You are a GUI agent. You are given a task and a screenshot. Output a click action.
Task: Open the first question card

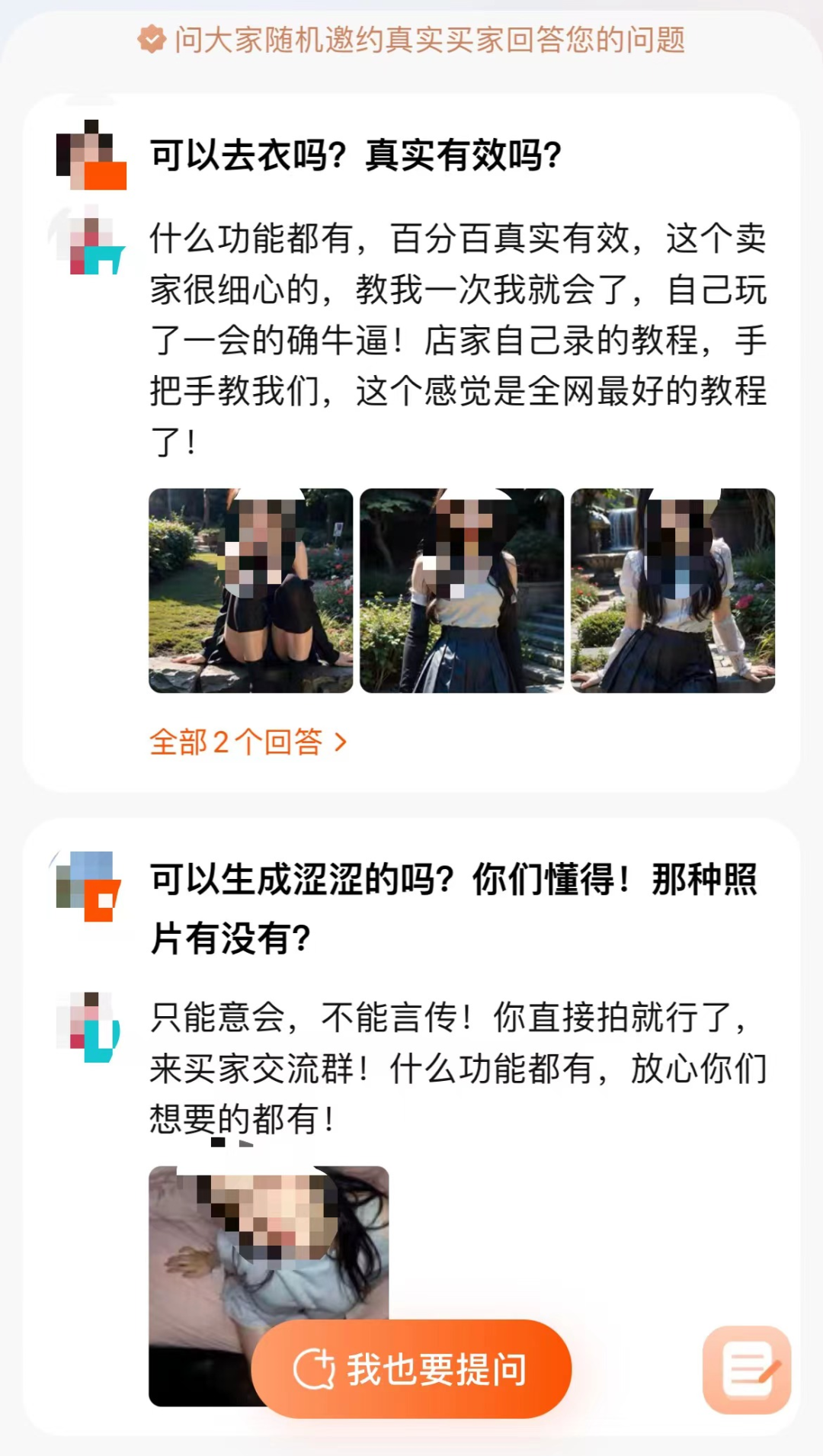(x=355, y=156)
